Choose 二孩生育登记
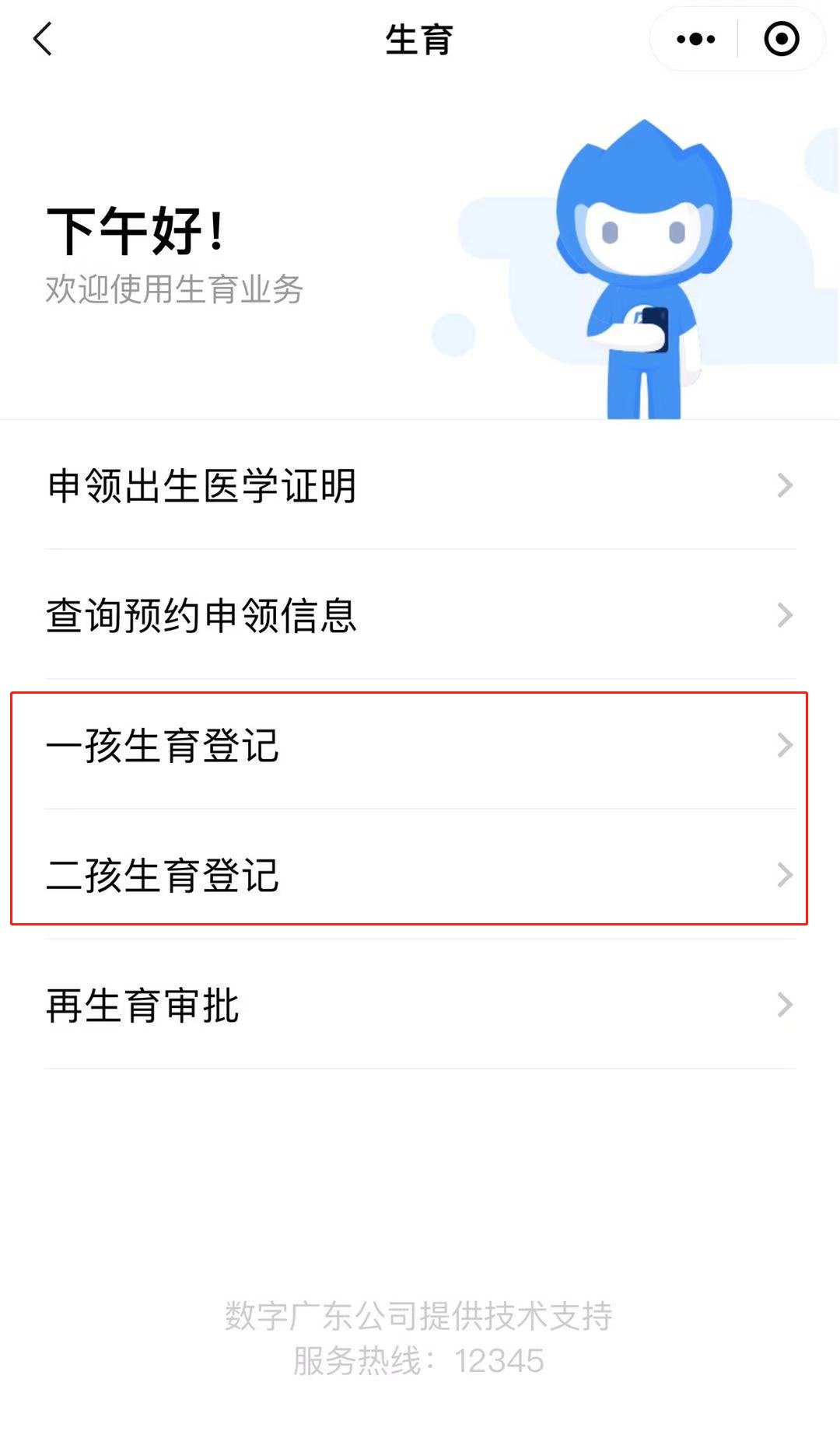Screen dimensions: 840x1445 coord(420,875)
